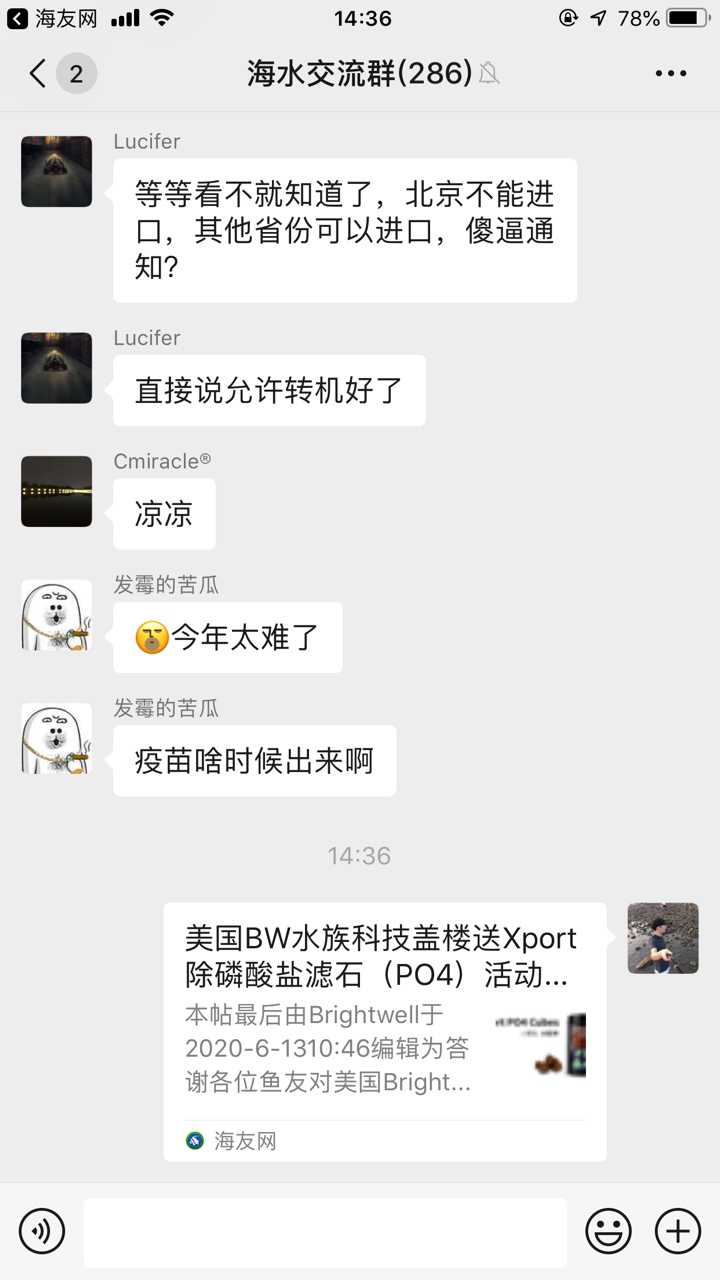Tap the message text field

pyautogui.click(x=324, y=1231)
